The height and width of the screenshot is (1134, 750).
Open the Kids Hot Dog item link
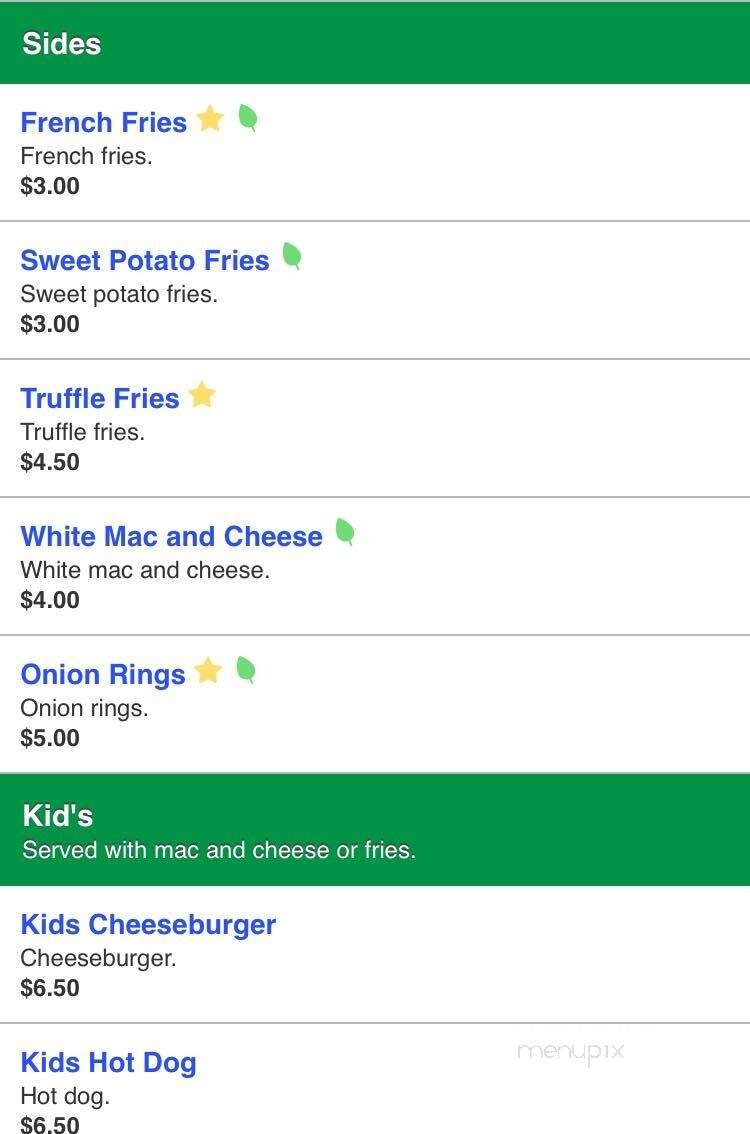pyautogui.click(x=108, y=1062)
